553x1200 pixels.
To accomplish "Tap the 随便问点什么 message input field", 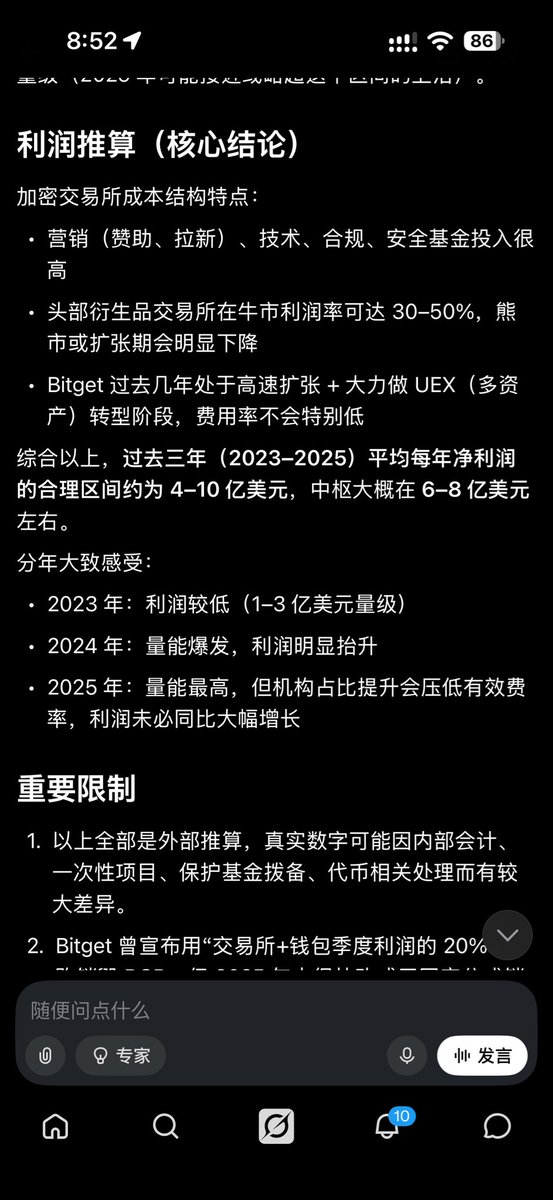I will tap(275, 1010).
